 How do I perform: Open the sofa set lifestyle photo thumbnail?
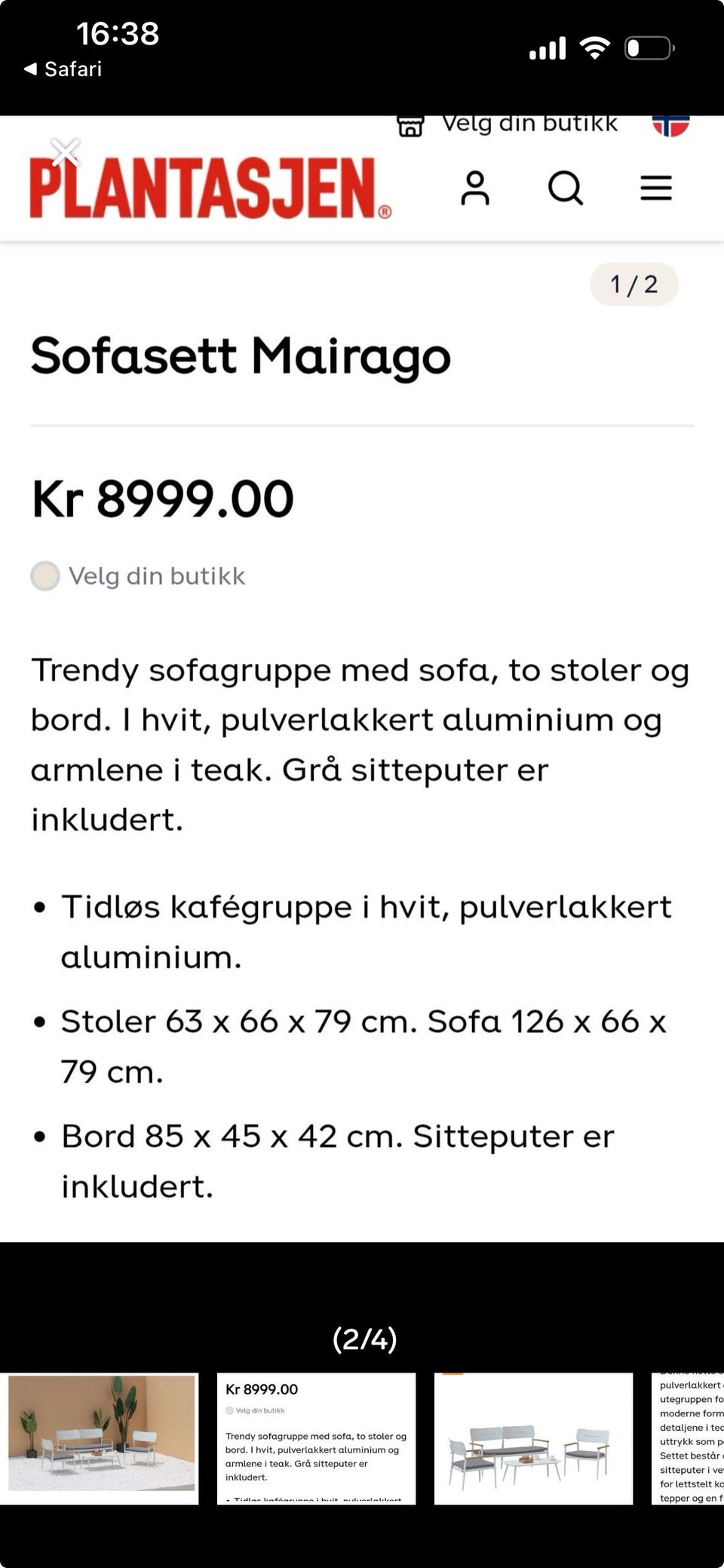(x=101, y=1434)
